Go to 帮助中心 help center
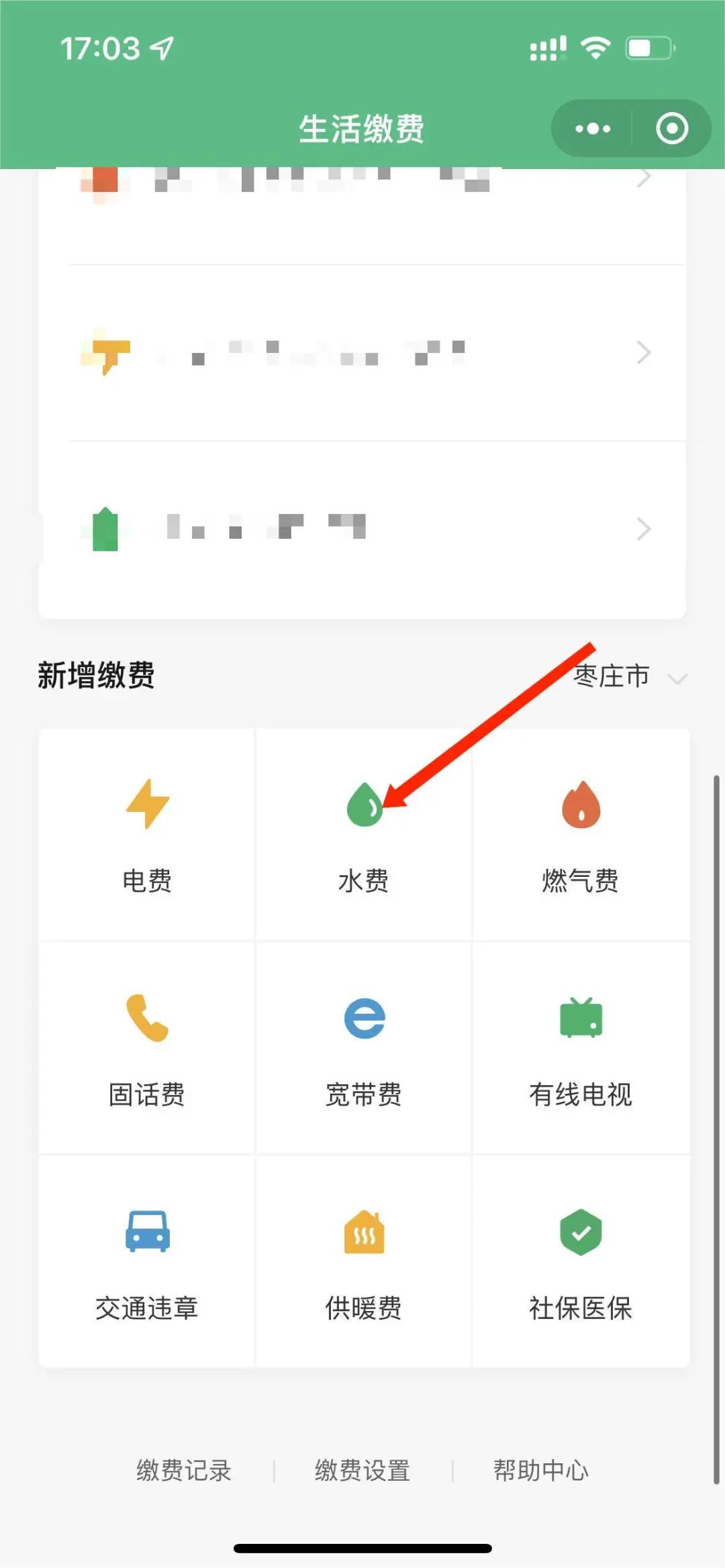This screenshot has height=1568, width=725. [x=541, y=1470]
